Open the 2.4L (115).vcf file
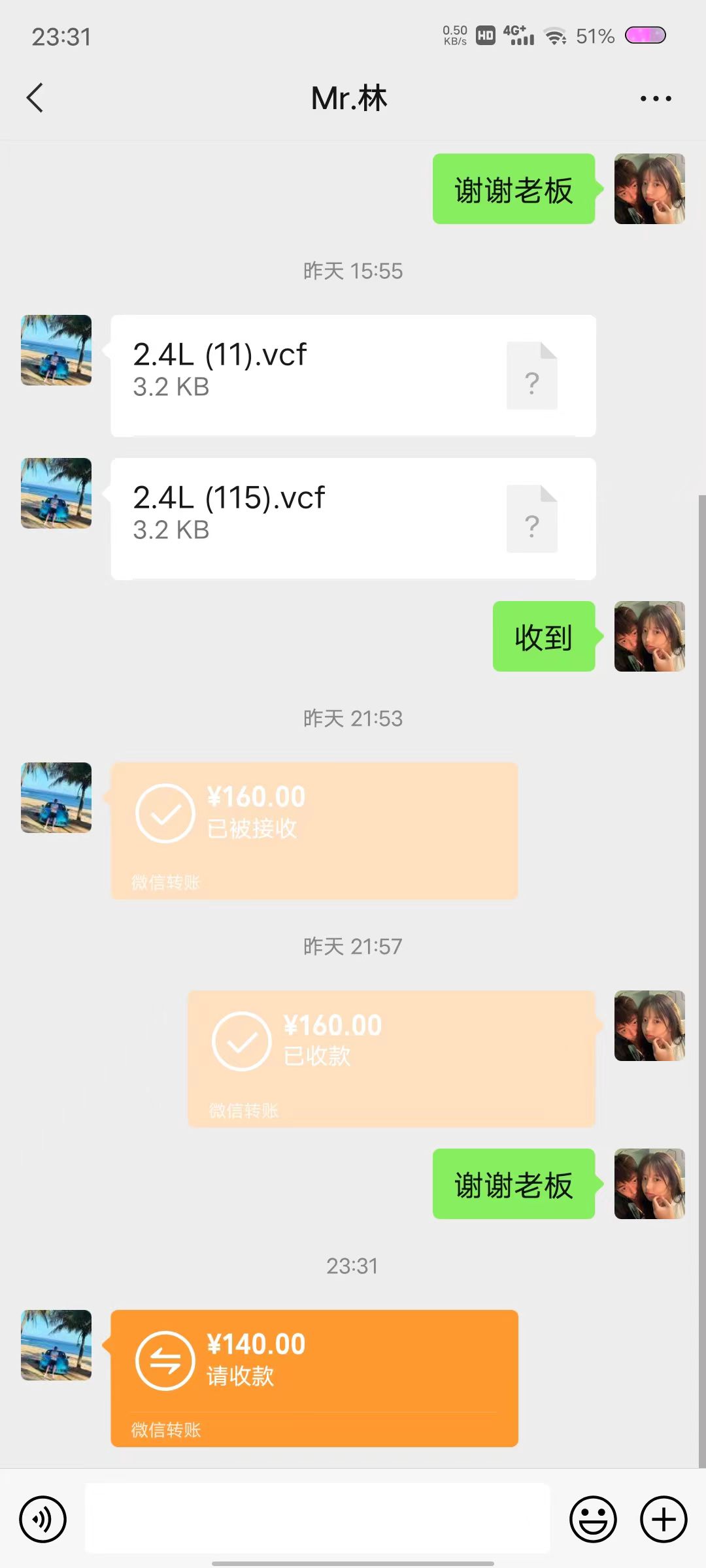 coord(353,519)
